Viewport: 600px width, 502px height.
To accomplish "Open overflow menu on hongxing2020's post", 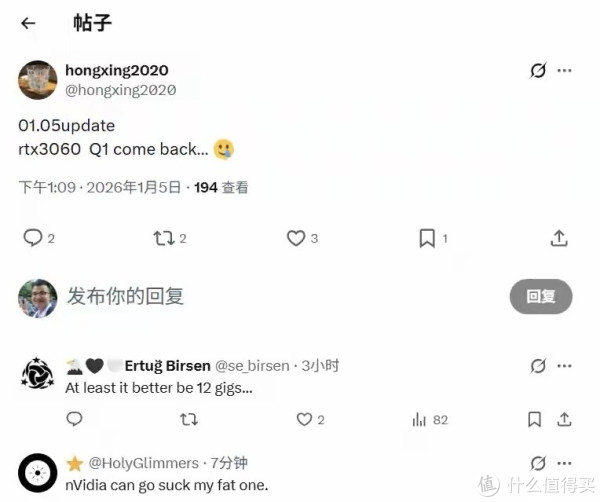I will (565, 71).
